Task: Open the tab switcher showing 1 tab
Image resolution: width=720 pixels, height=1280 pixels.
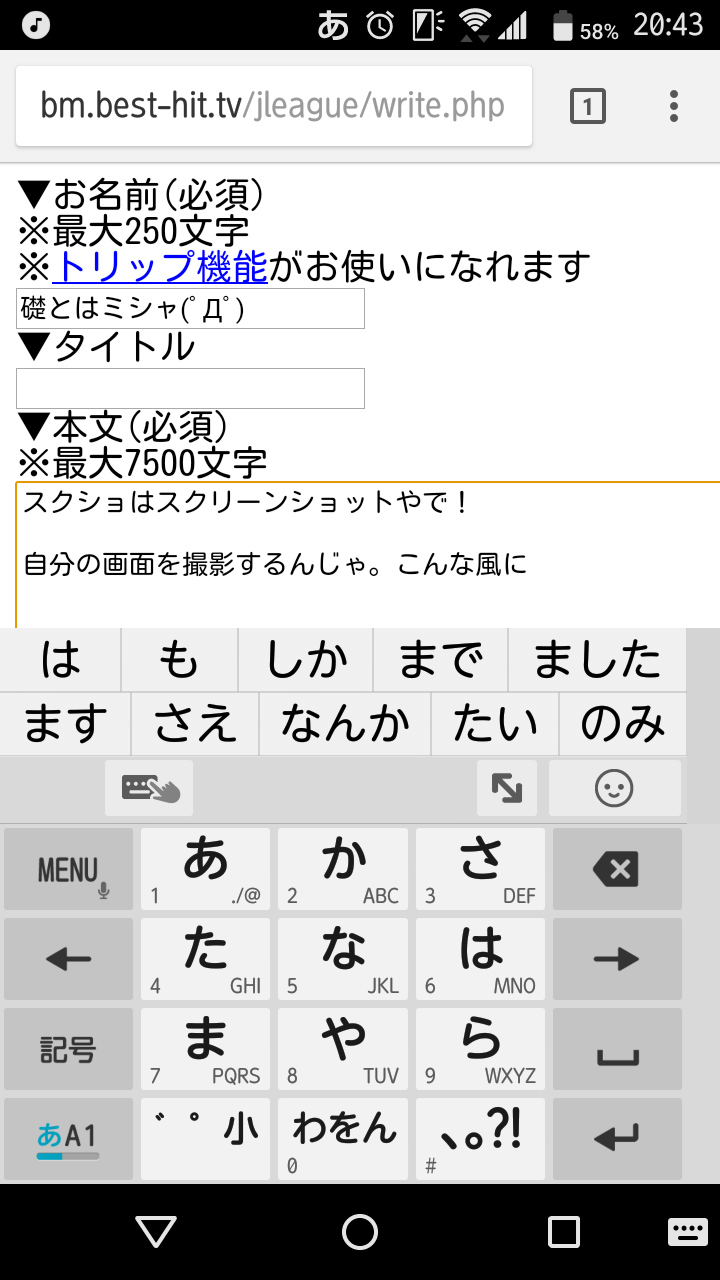Action: 587,106
